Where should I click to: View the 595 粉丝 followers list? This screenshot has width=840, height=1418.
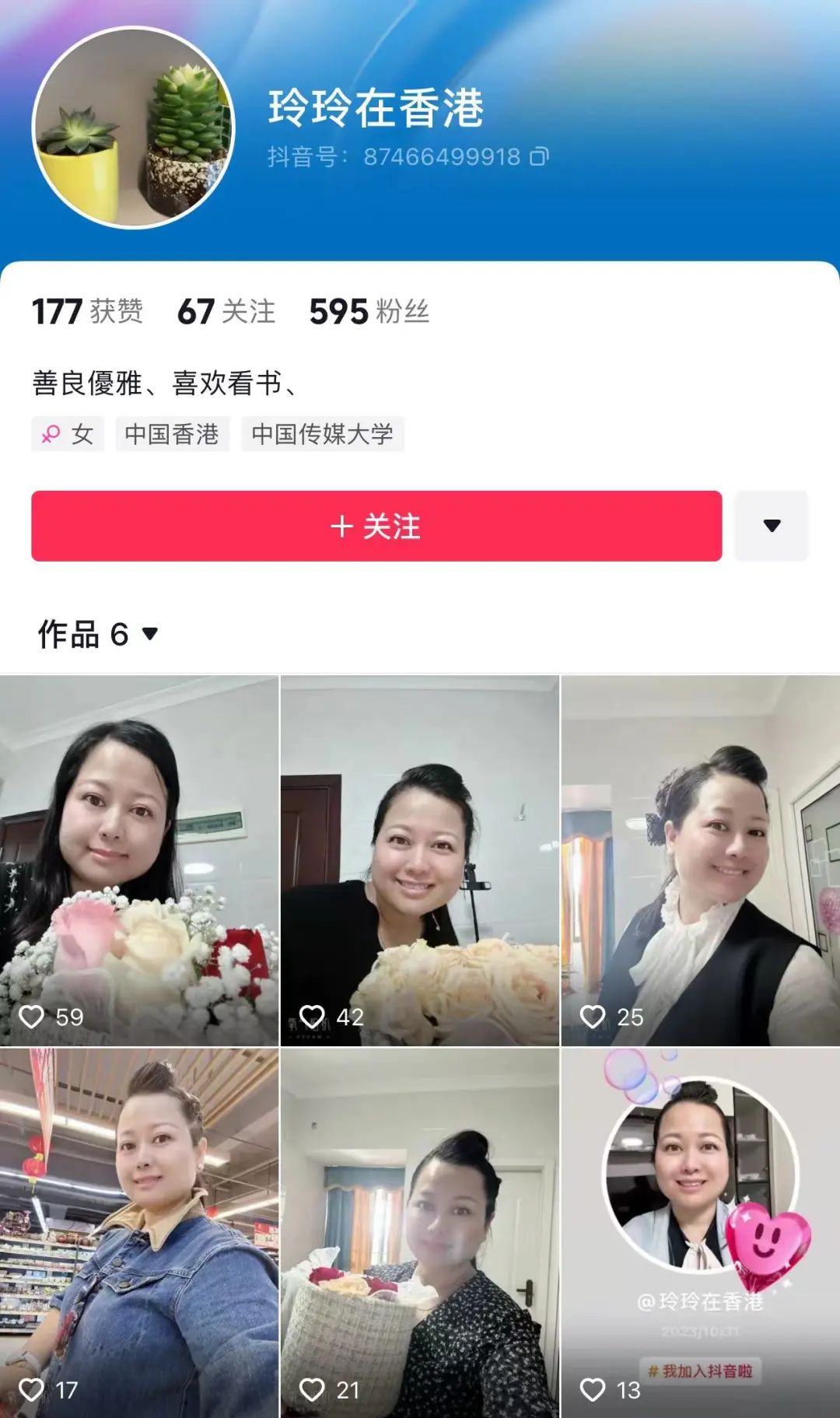coord(369,311)
